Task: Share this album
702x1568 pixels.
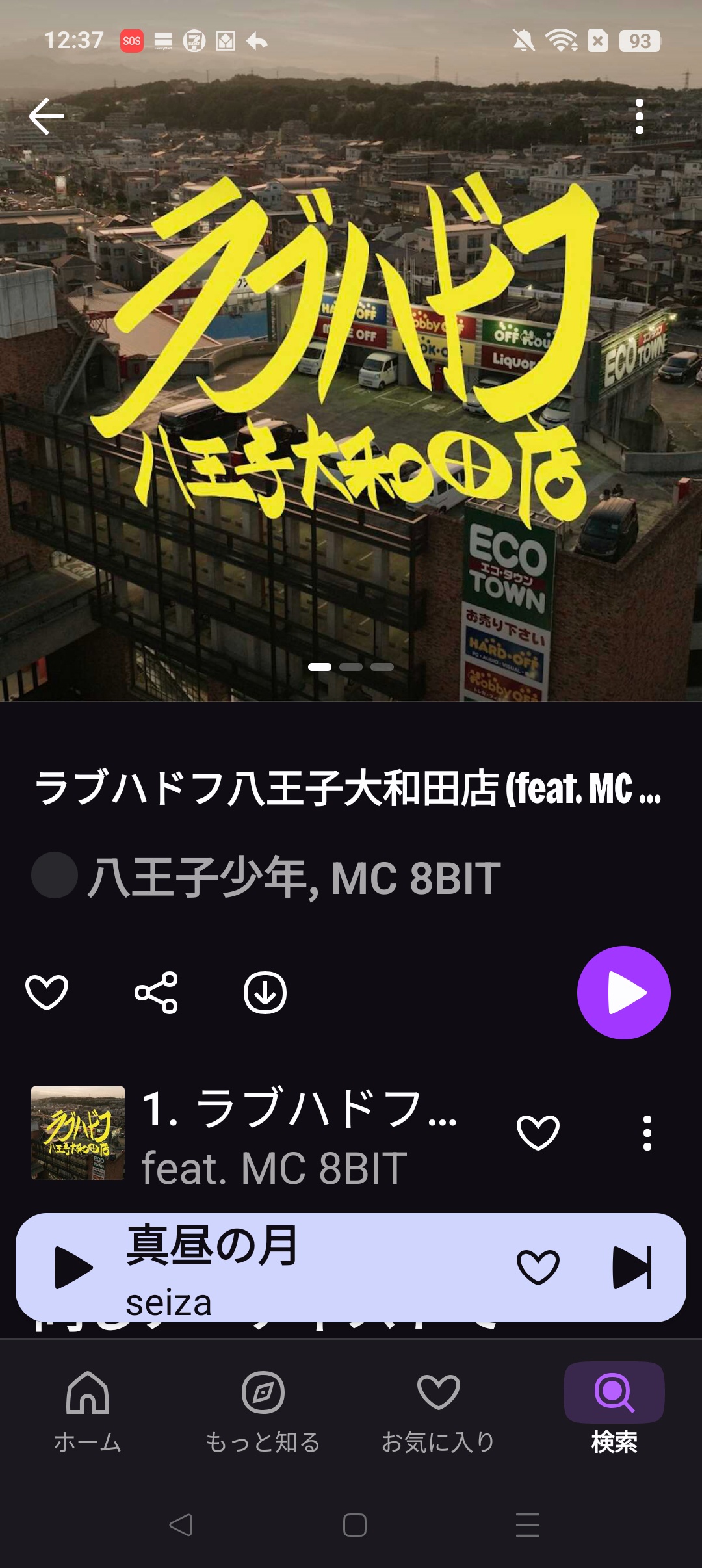Action: point(156,993)
